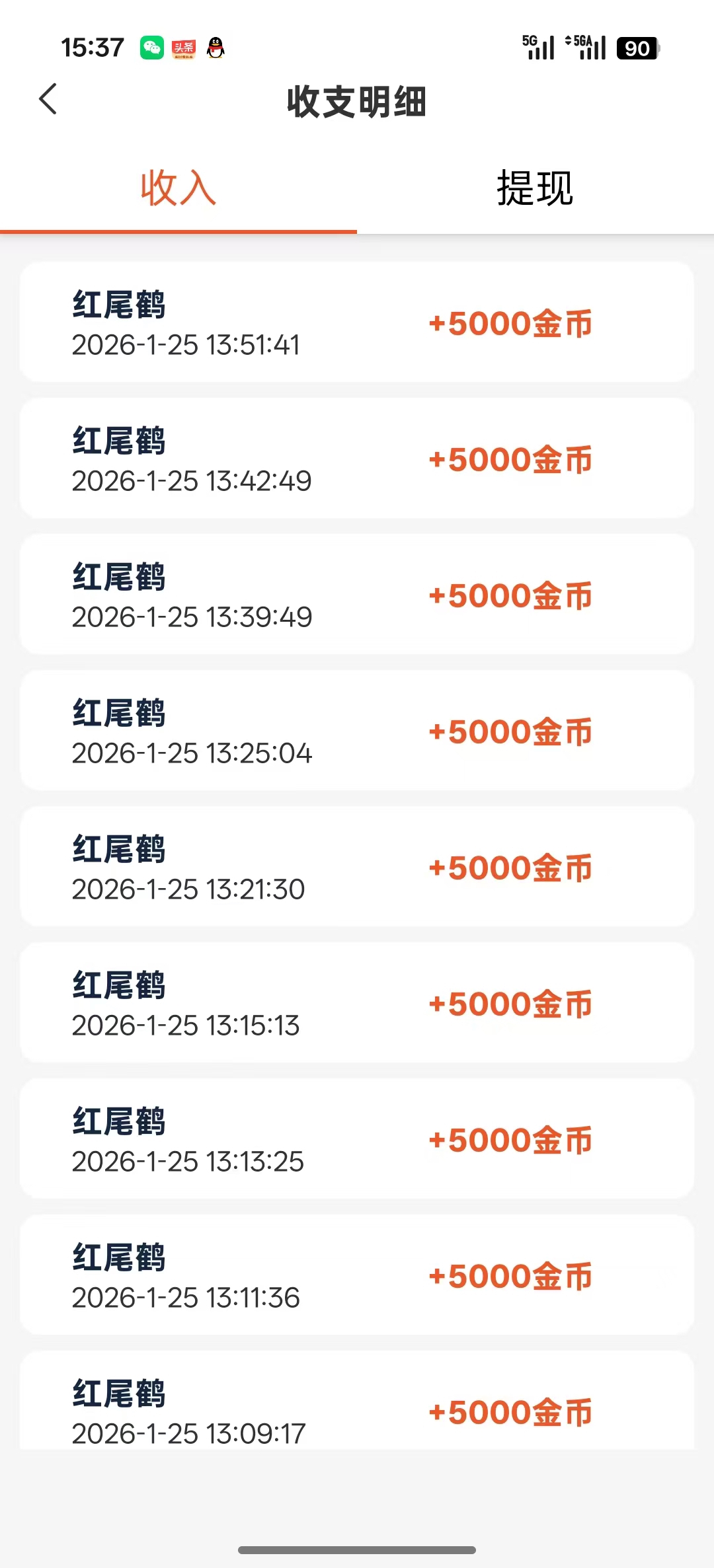Tap the 头条 (Toutiao) status bar icon
The image size is (714, 1568).
[x=184, y=48]
